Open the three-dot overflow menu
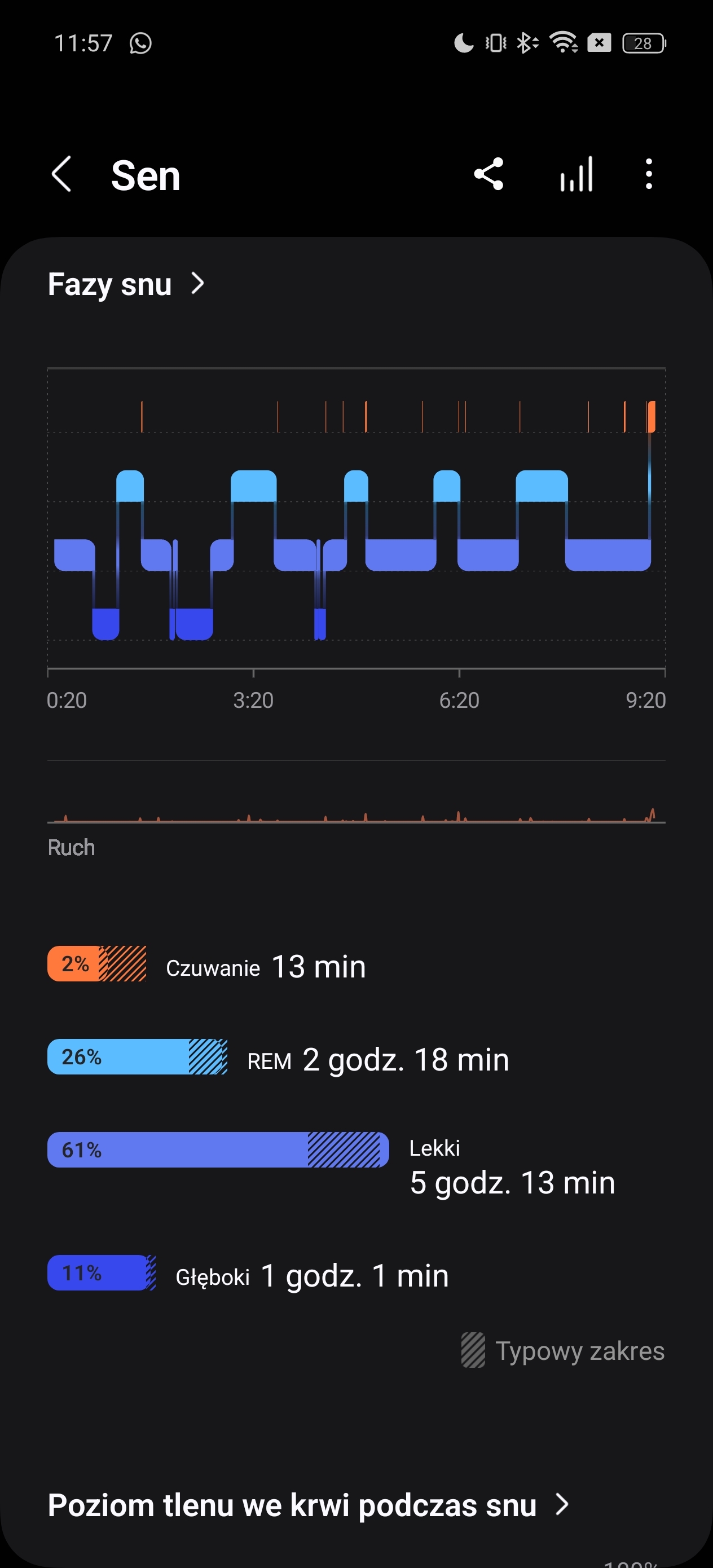713x1568 pixels. (649, 174)
